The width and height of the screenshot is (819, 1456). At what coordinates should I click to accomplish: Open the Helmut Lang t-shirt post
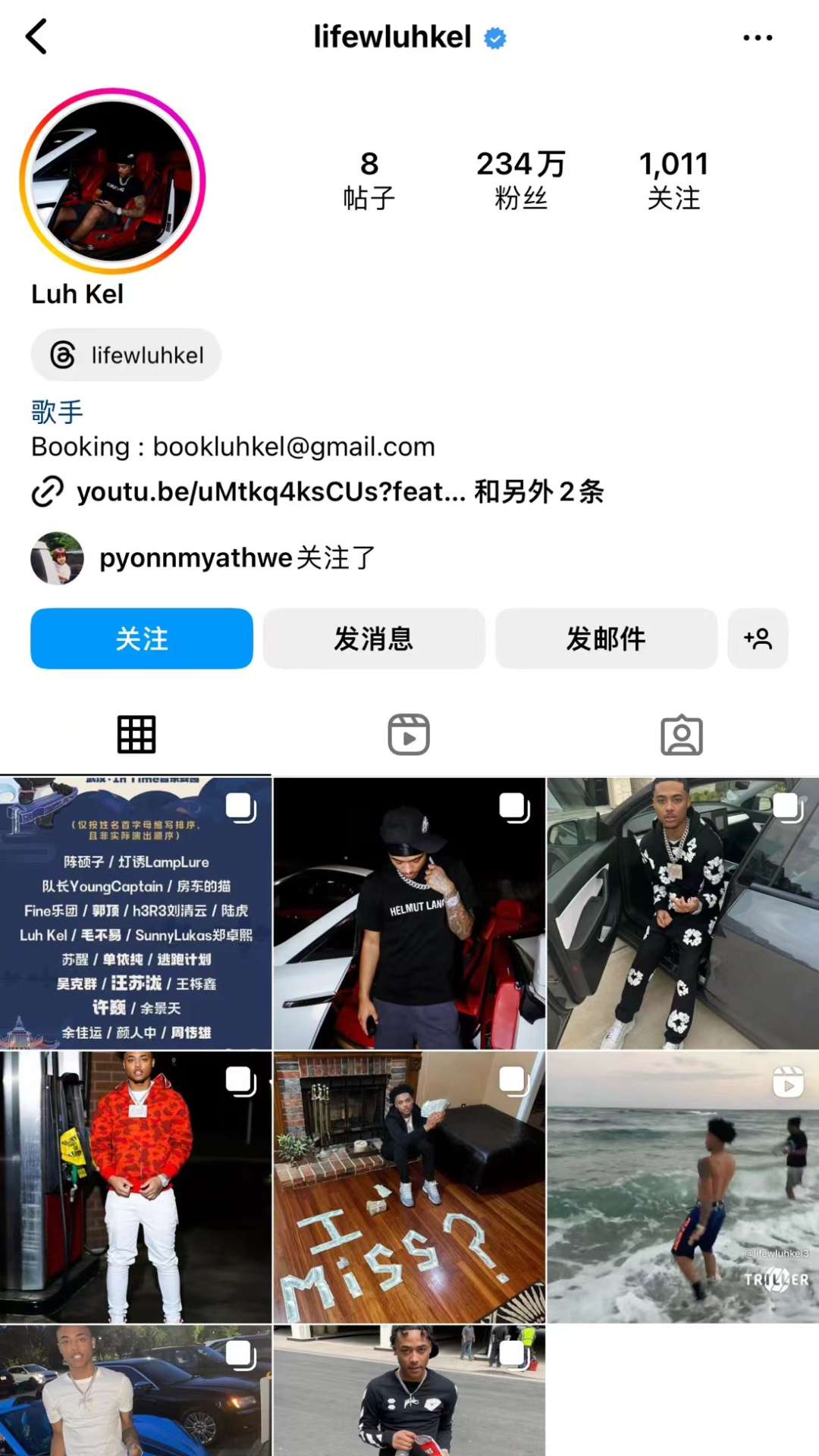pos(409,913)
